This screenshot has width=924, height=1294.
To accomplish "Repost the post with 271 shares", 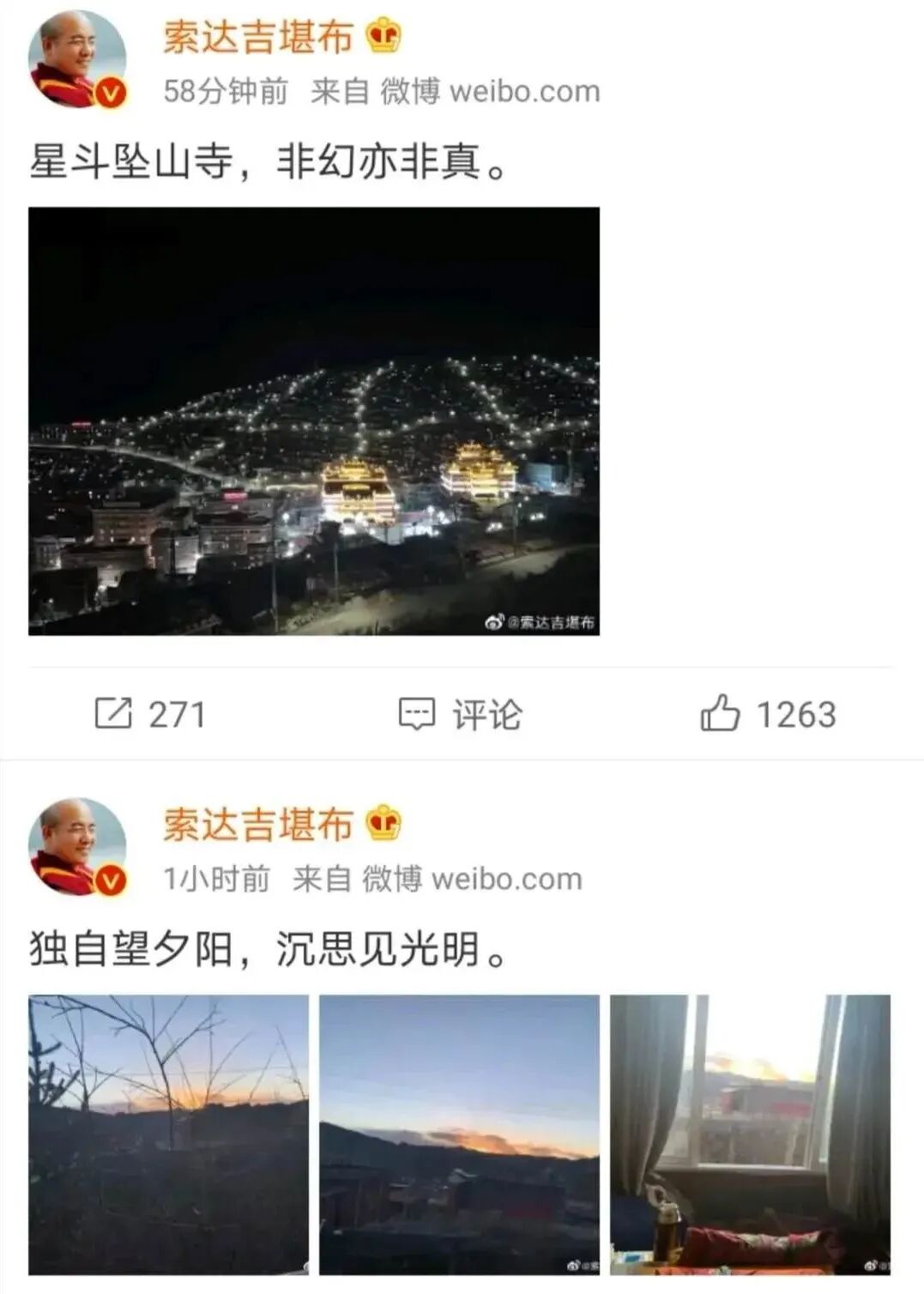I will pos(149,714).
